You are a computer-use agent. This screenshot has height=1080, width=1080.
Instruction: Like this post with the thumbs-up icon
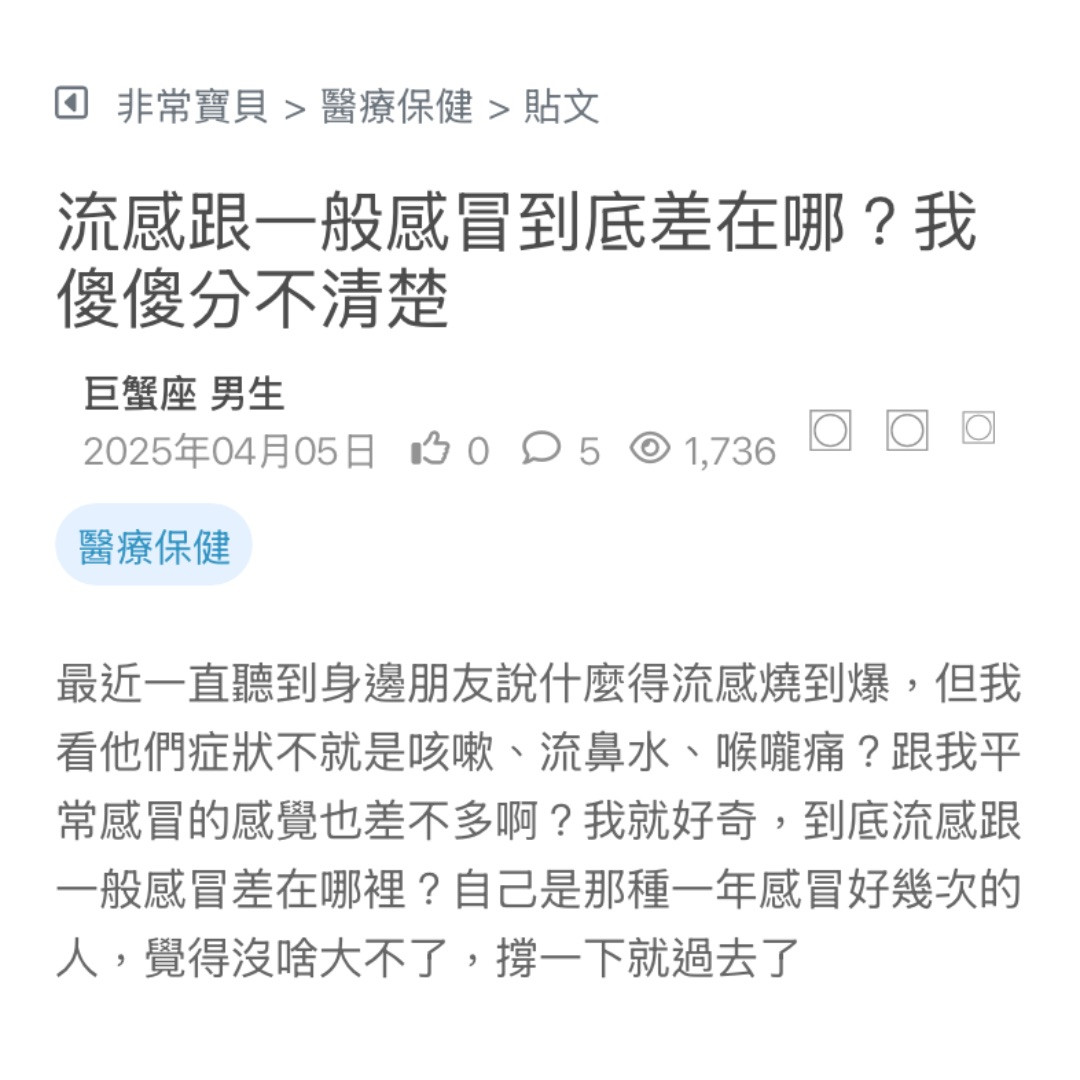(x=431, y=450)
